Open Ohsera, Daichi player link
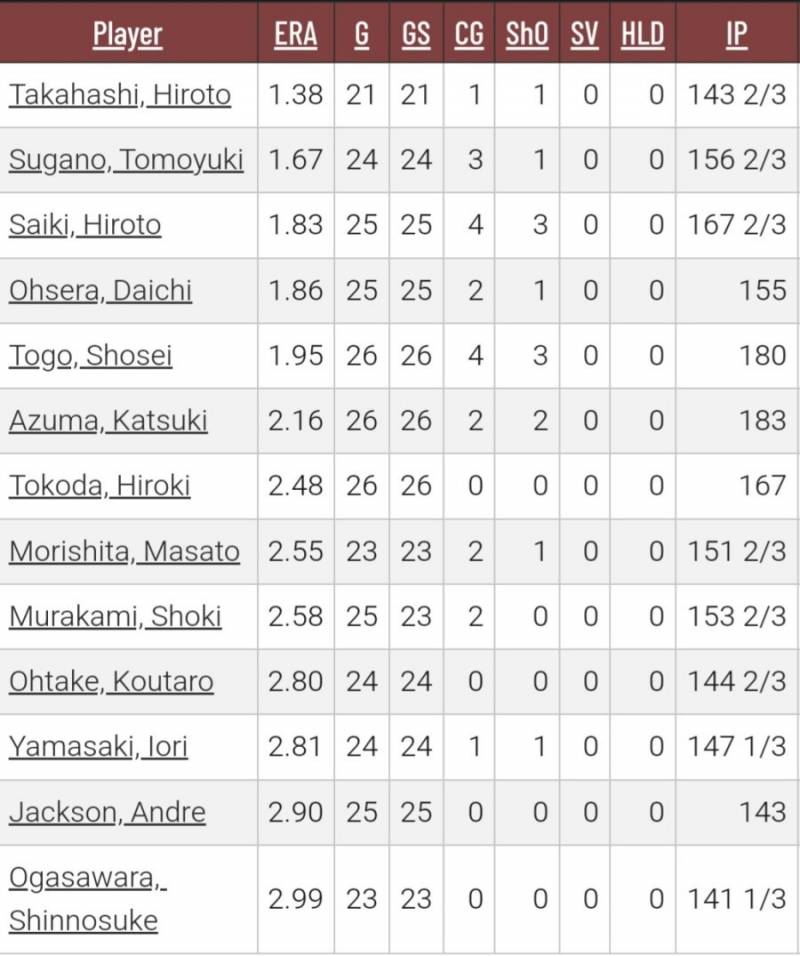 (x=100, y=290)
